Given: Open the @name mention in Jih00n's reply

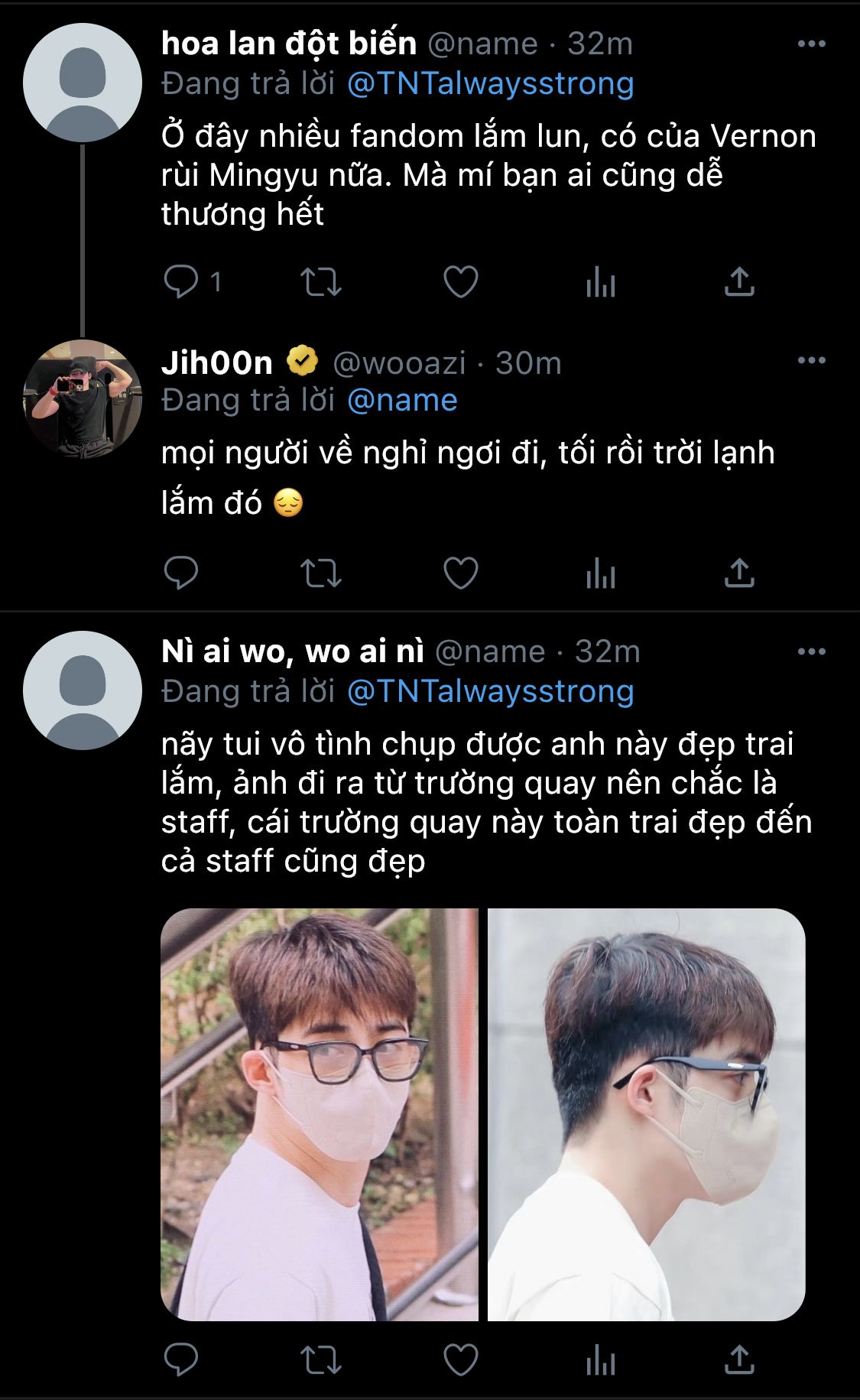Looking at the screenshot, I should tap(402, 400).
